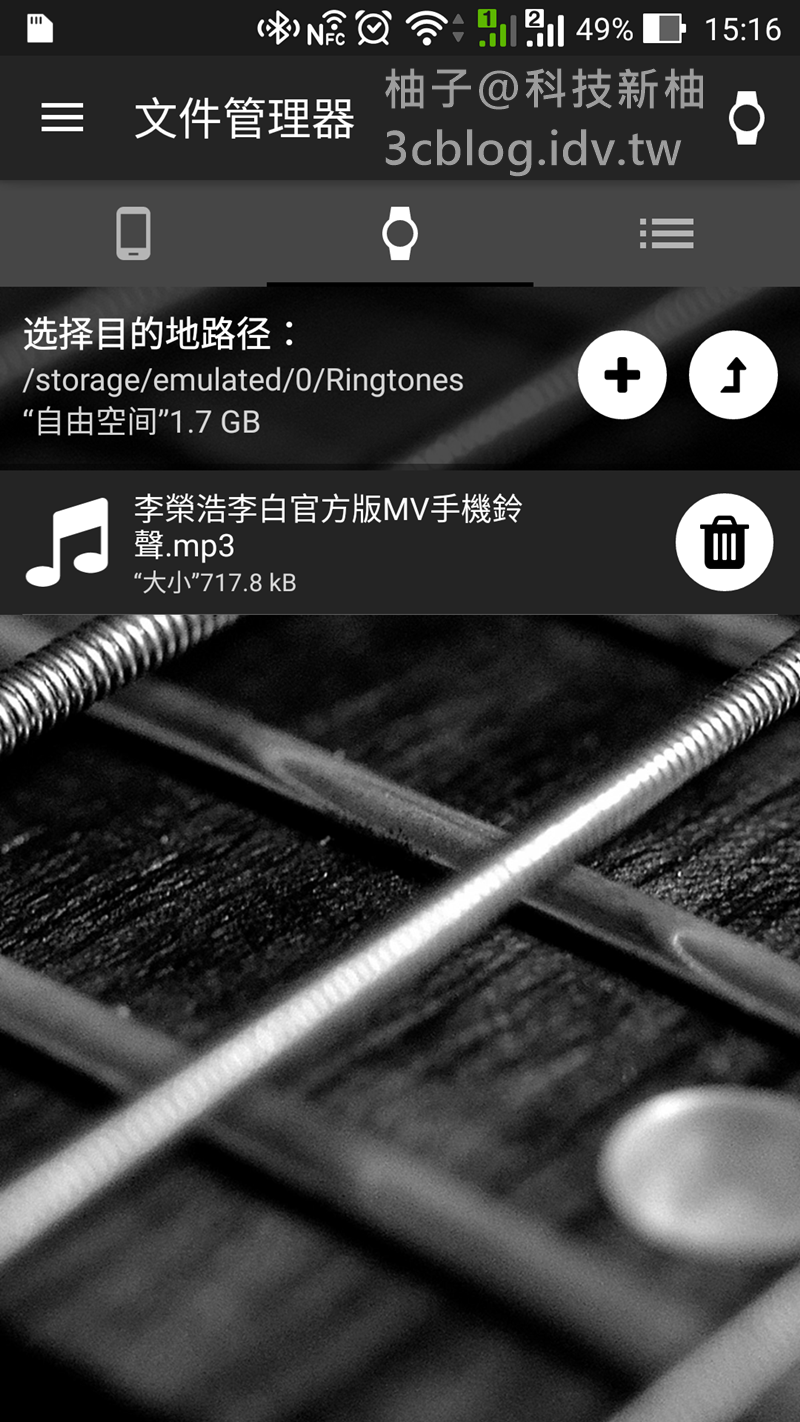Tap the watch icon in the app bar

[x=746, y=118]
